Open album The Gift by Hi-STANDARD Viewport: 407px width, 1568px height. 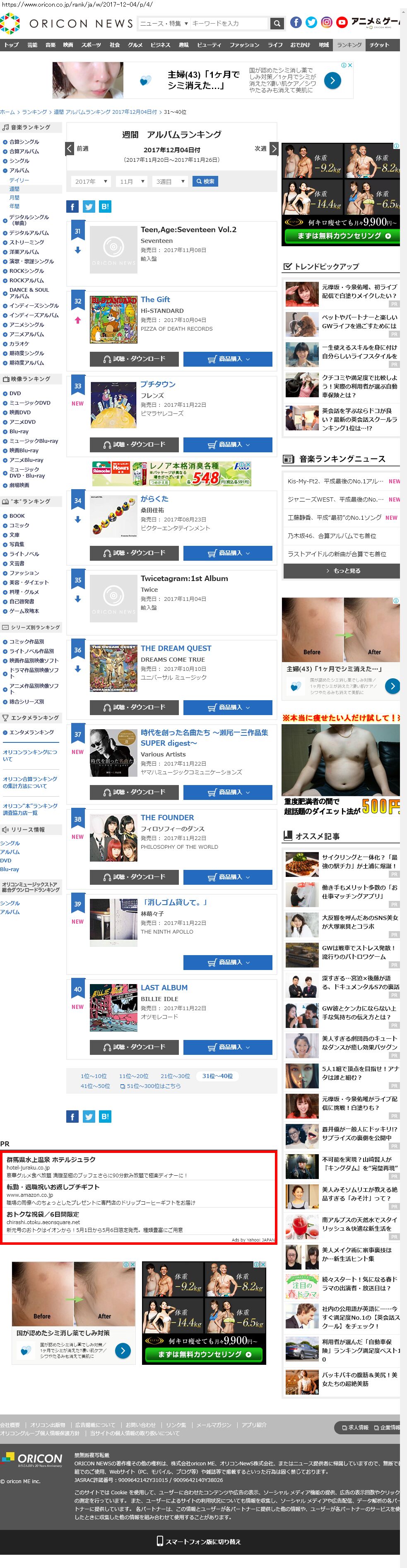[x=155, y=300]
